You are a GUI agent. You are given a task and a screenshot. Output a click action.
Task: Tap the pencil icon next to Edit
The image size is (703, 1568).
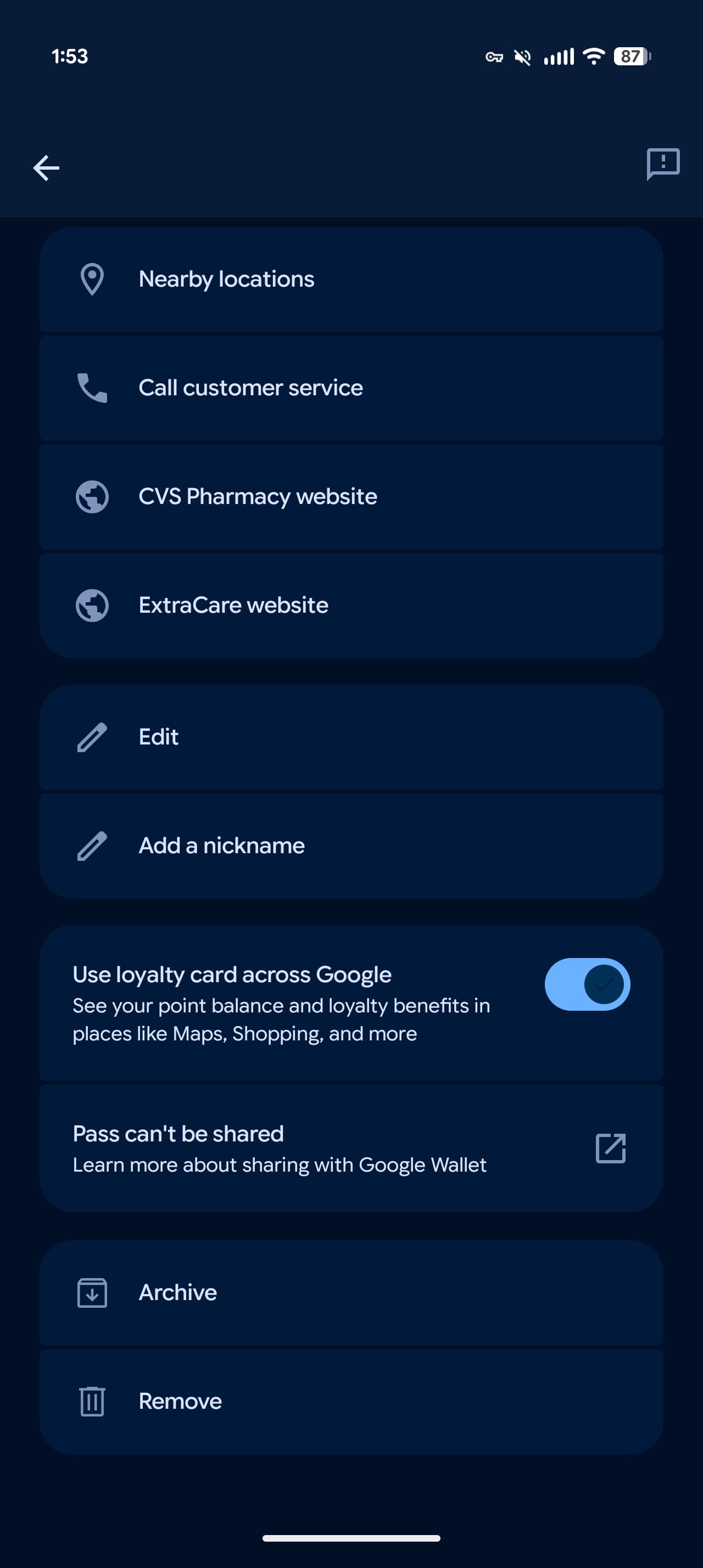click(92, 737)
